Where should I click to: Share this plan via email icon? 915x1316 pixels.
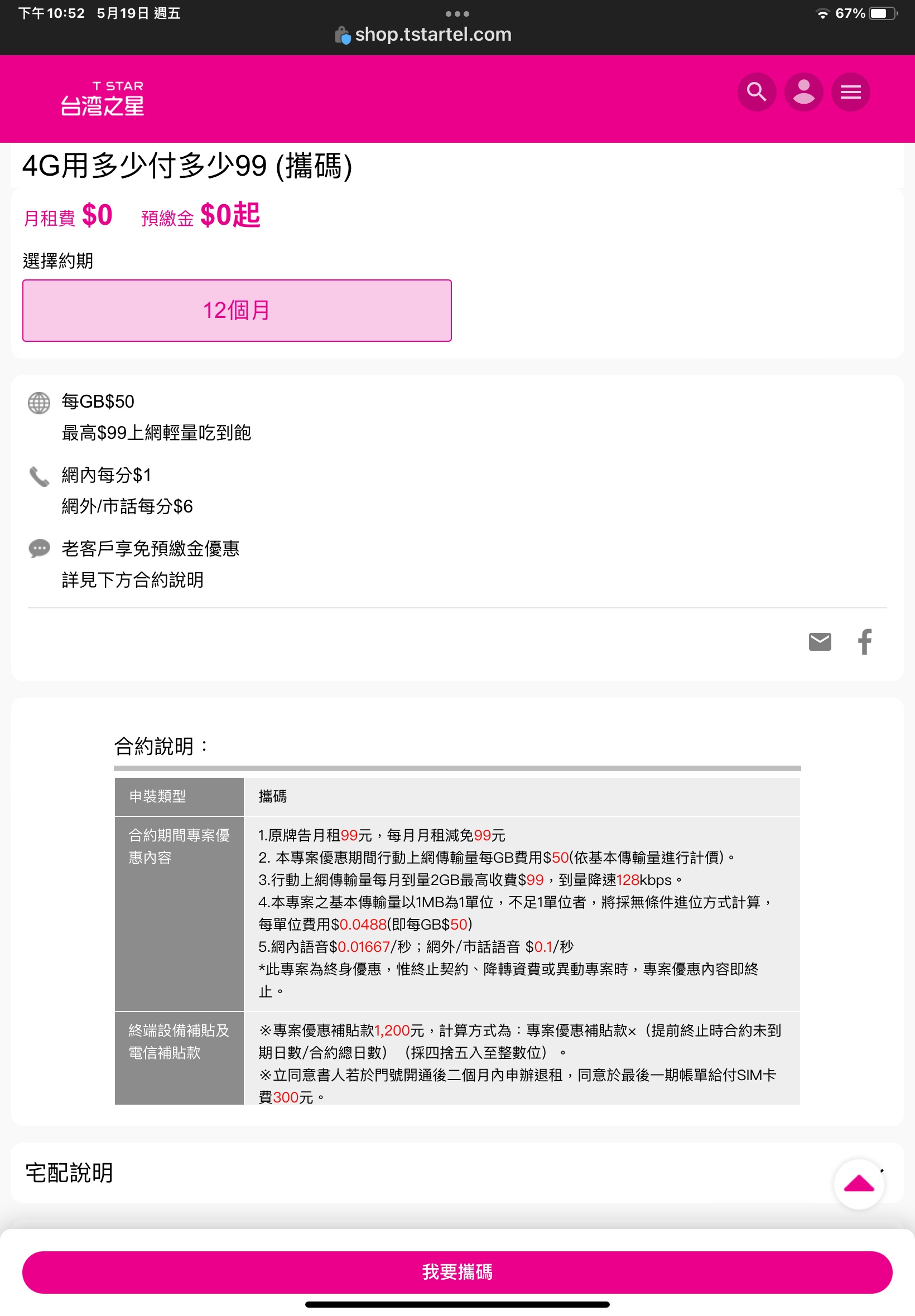pos(819,642)
